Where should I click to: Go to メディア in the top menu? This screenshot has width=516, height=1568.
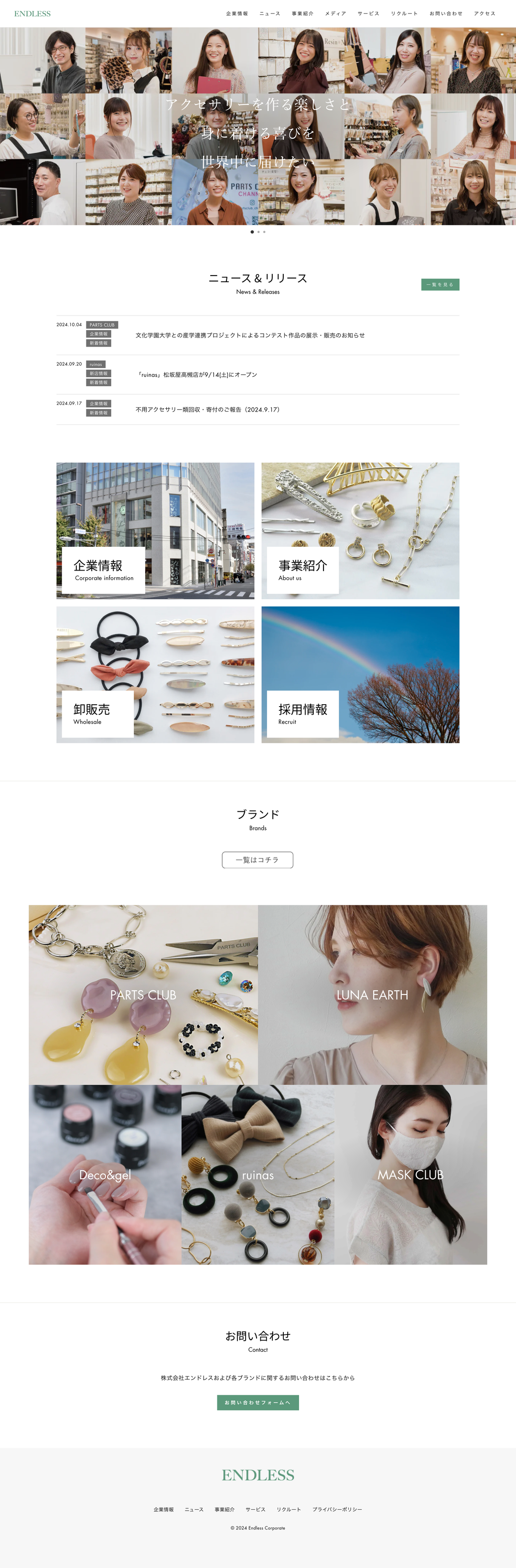tap(335, 13)
